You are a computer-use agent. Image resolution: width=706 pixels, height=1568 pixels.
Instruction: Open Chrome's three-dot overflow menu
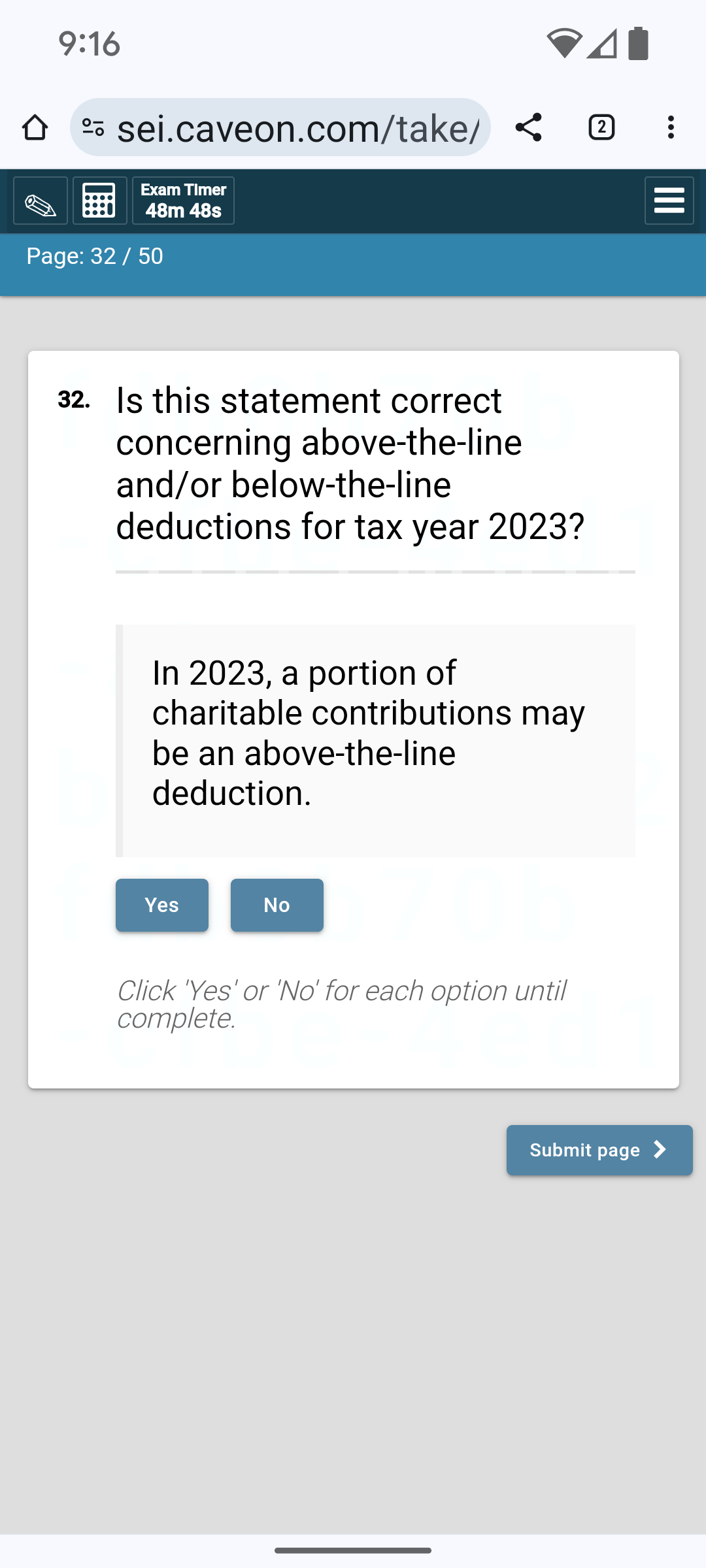coord(671,127)
